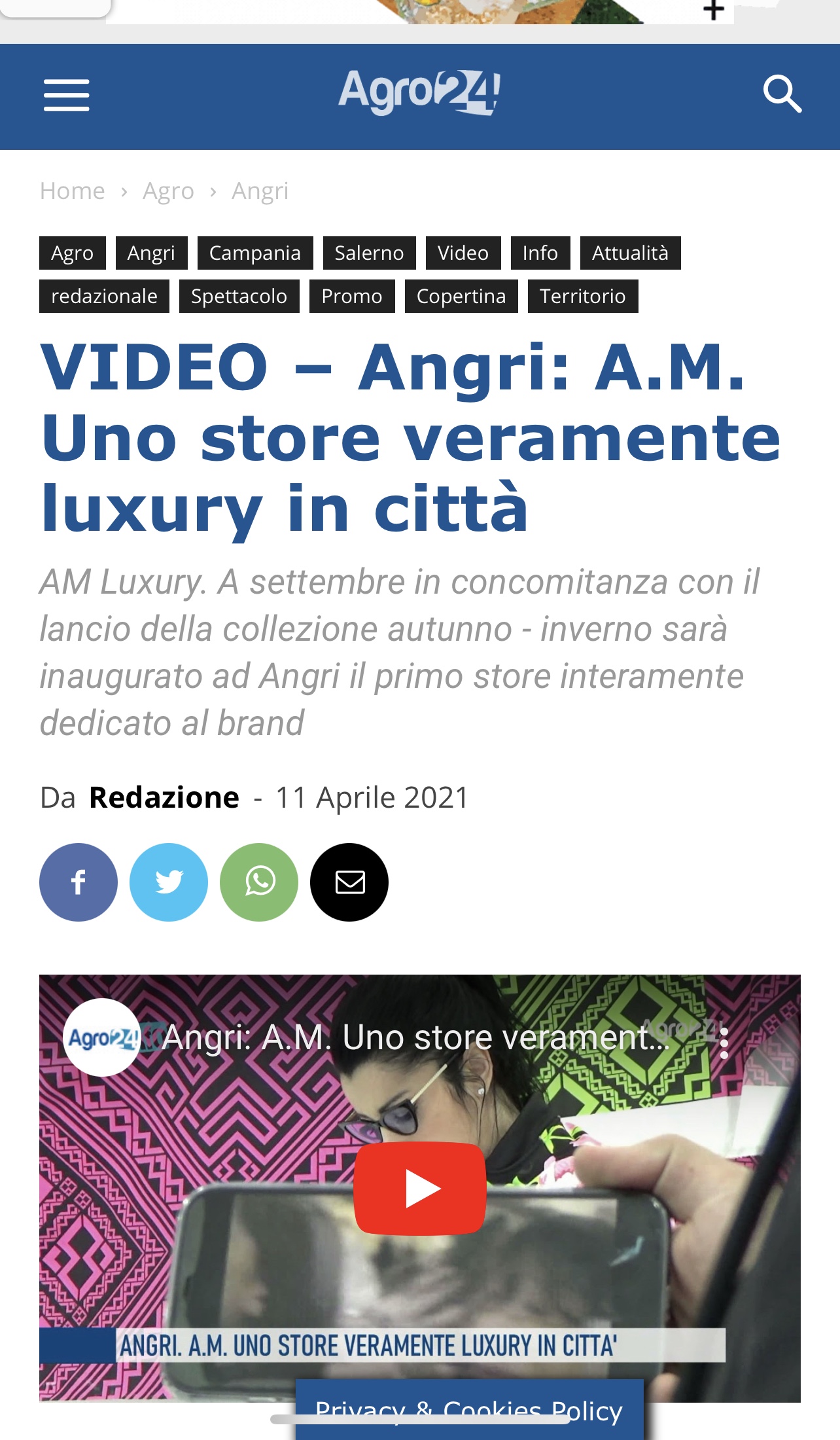This screenshot has height=1440, width=840.
Task: Select the Territorio tag
Action: pyautogui.click(x=582, y=297)
